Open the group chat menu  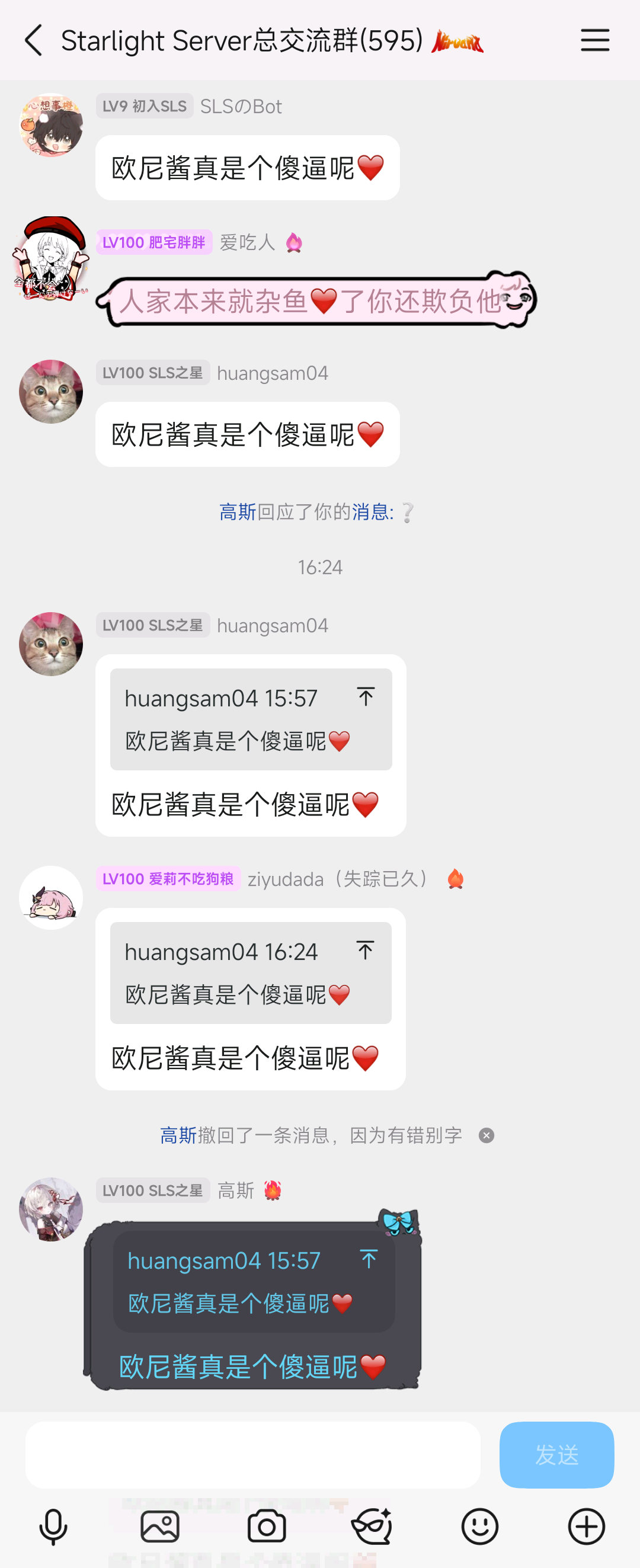(x=594, y=41)
